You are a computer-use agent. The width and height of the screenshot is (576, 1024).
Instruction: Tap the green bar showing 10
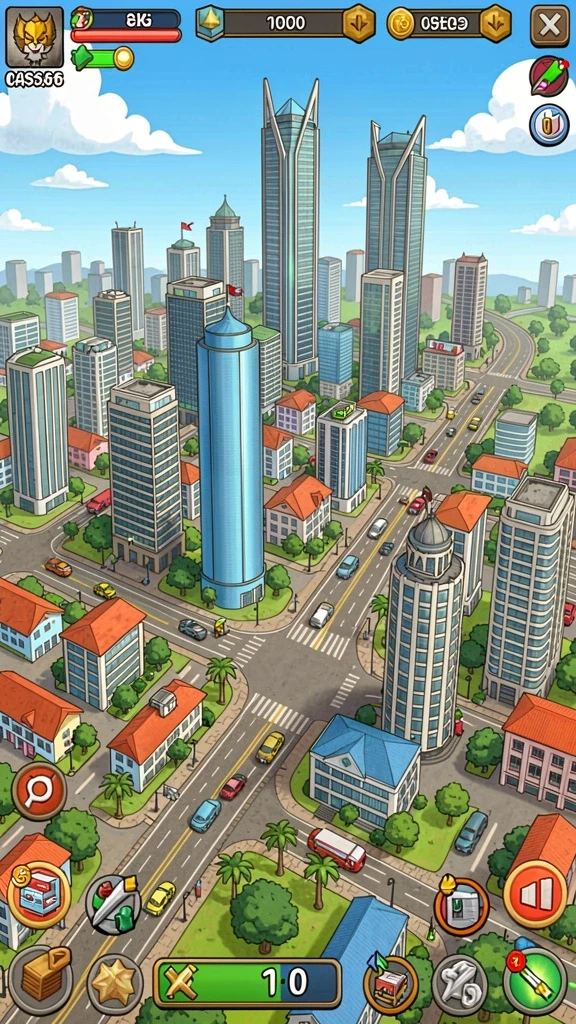[248, 984]
